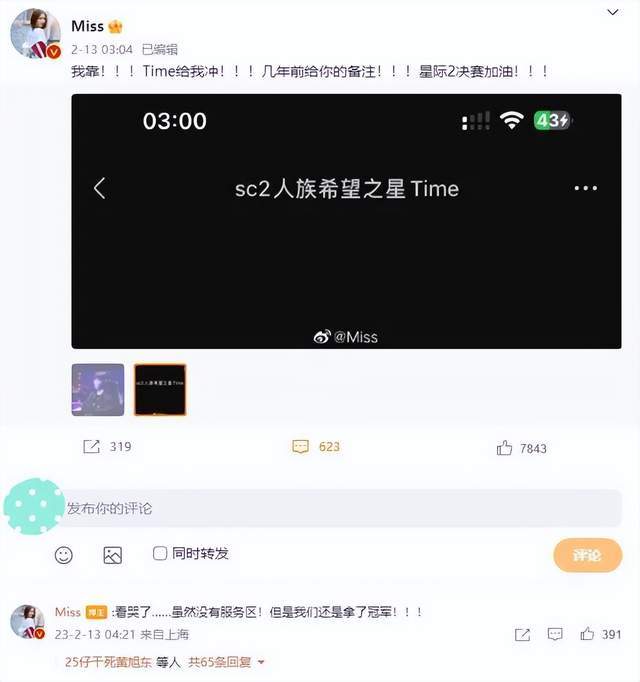Select the second small thumbnail image
Viewport: 640px width, 682px height.
click(x=160, y=389)
